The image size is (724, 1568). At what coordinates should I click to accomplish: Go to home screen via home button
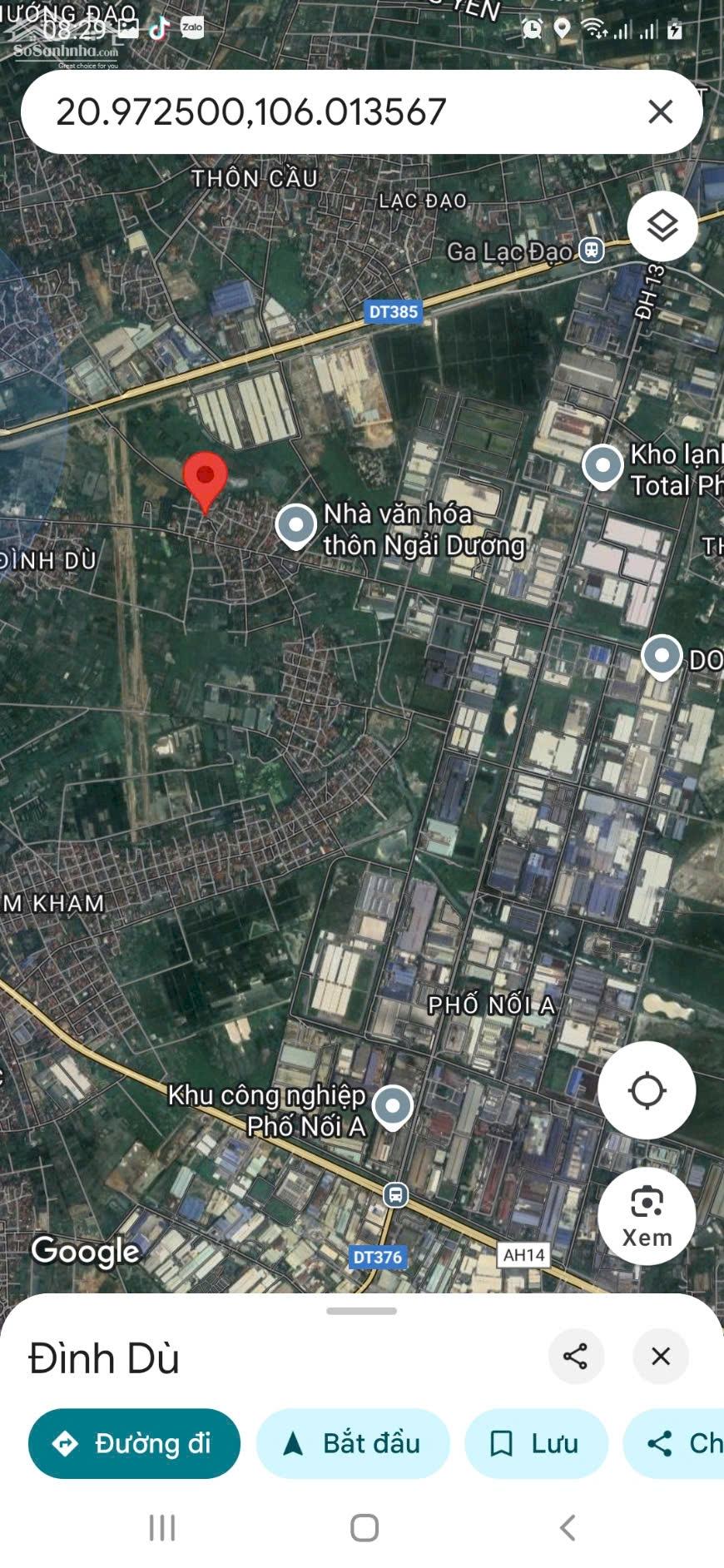[364, 1527]
